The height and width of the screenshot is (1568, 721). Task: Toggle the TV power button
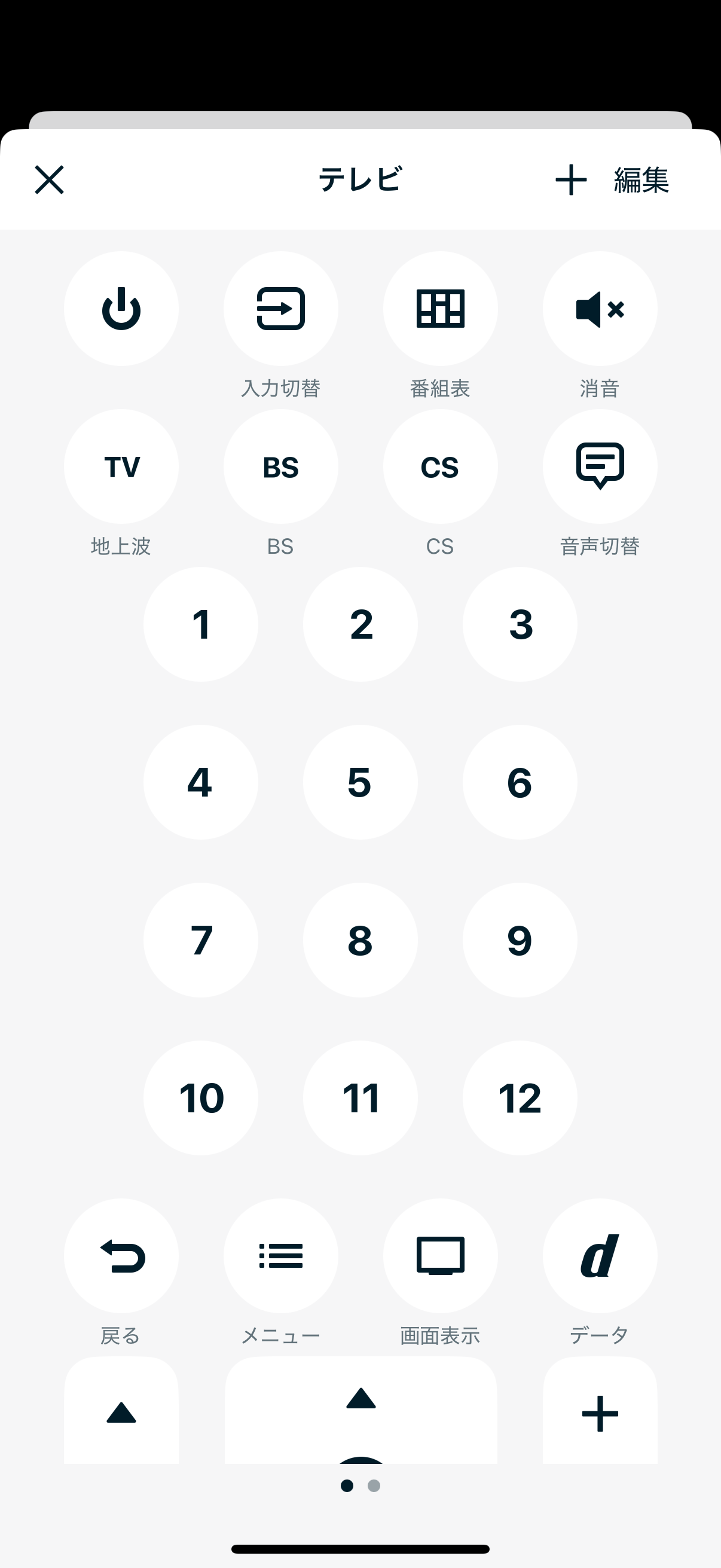121,309
